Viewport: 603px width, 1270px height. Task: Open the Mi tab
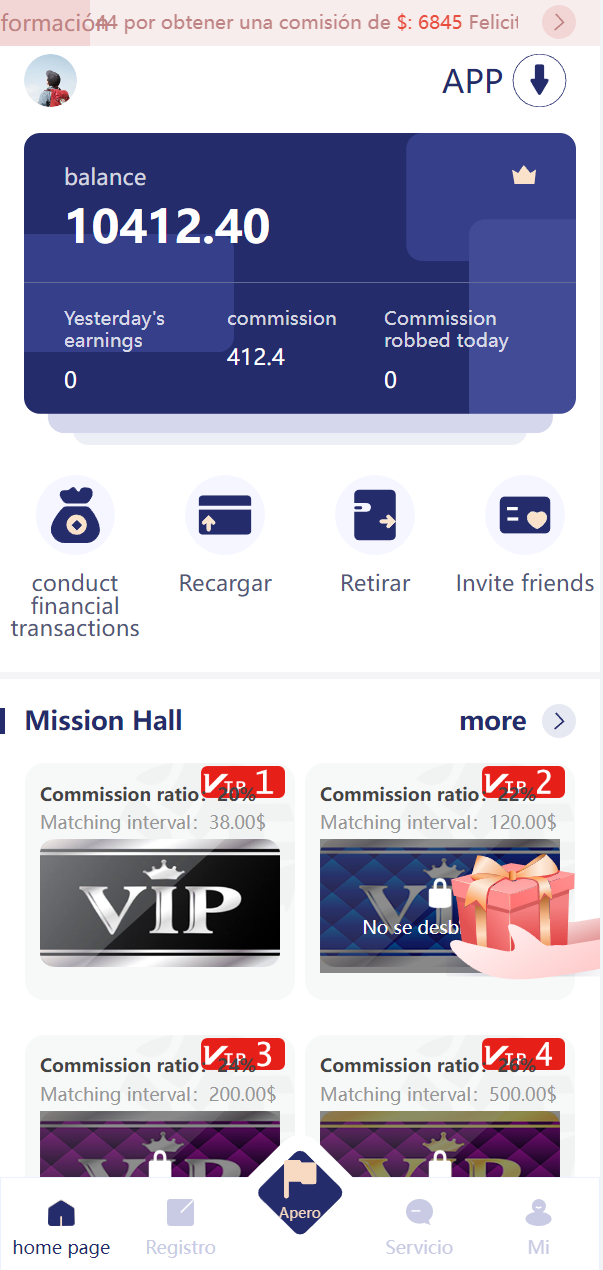pyautogui.click(x=538, y=1227)
